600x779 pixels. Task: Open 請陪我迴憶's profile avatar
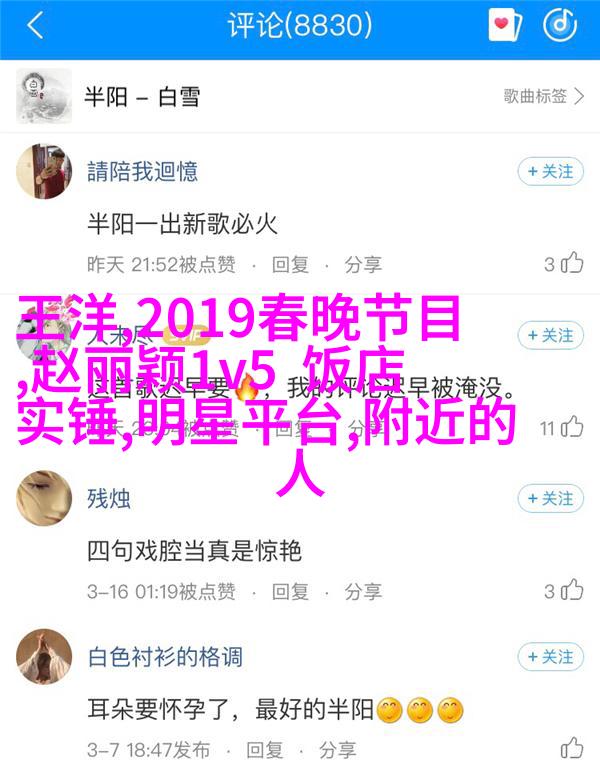[41, 170]
